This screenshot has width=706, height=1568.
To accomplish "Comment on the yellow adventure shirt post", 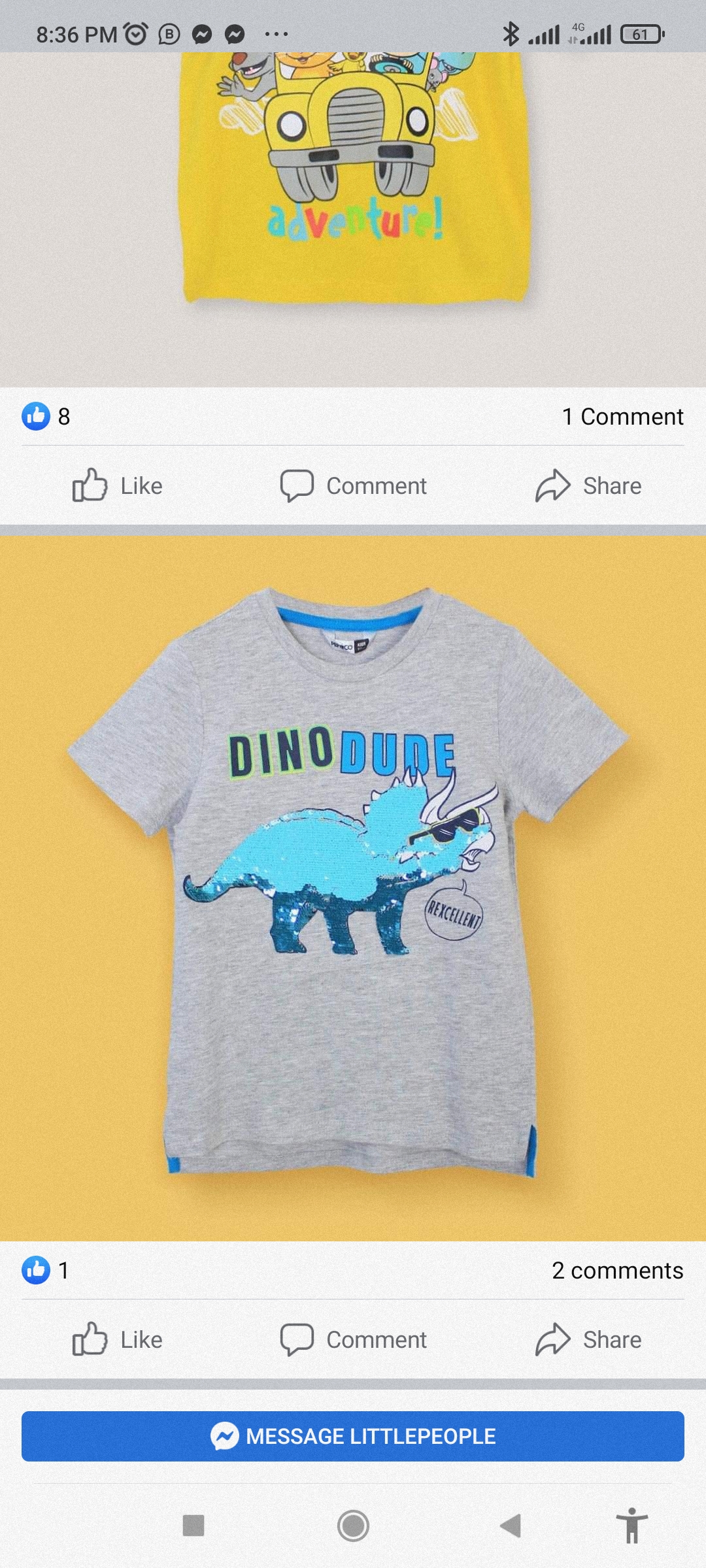I will coord(353,485).
